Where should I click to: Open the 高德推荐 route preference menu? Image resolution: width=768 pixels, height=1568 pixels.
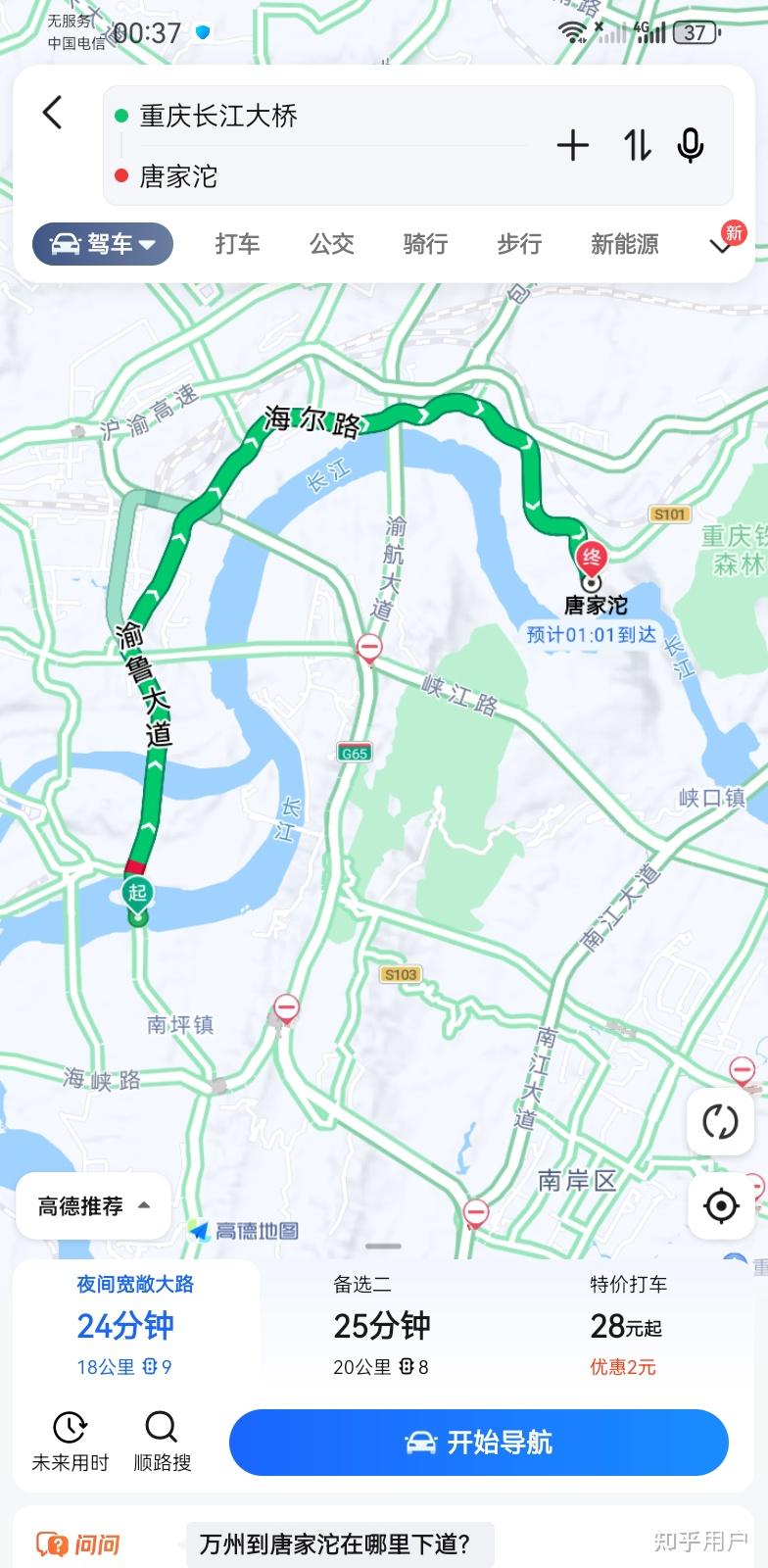93,1206
